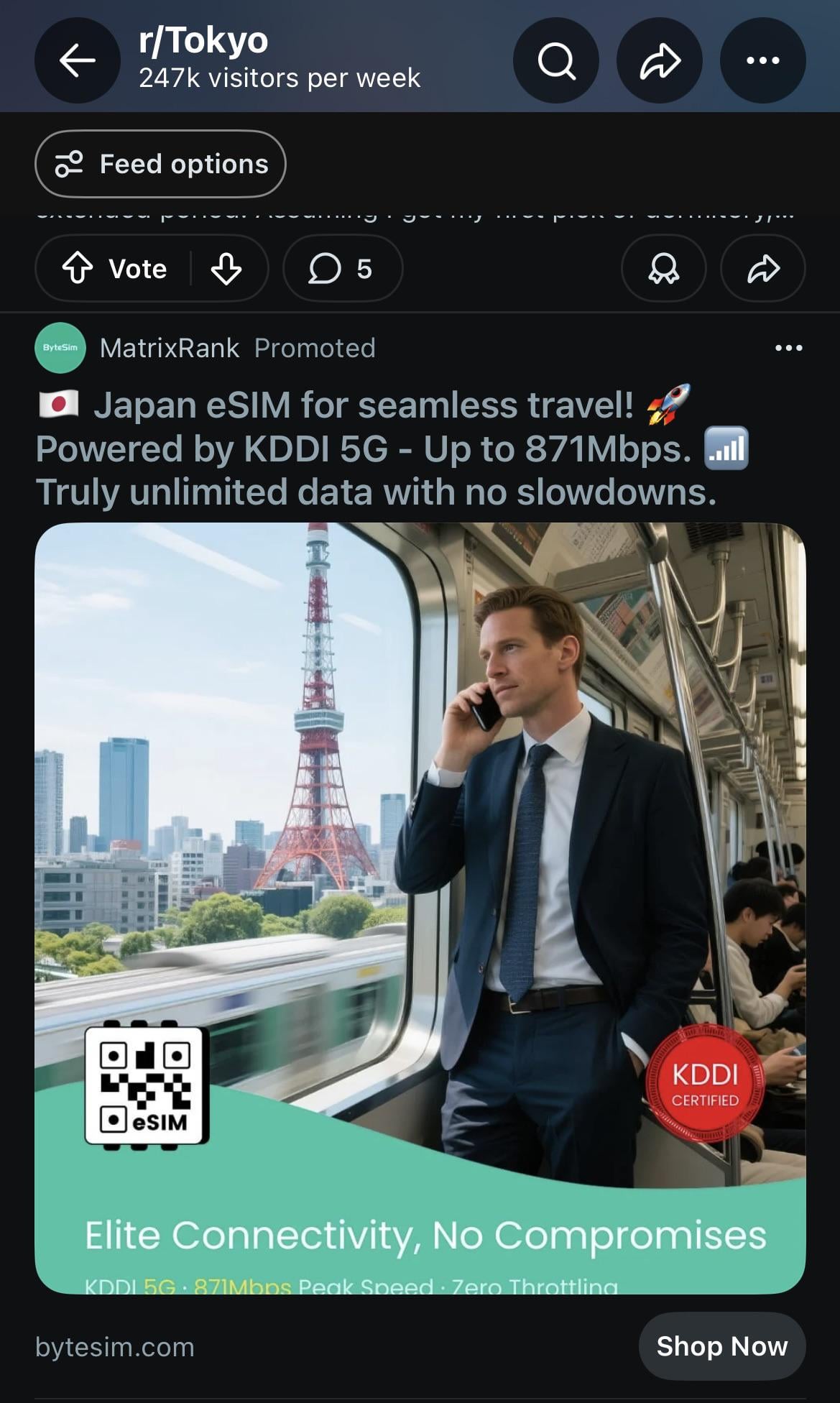Image resolution: width=840 pixels, height=1403 pixels.
Task: Open the promoted post's three-dot menu
Action: (788, 348)
